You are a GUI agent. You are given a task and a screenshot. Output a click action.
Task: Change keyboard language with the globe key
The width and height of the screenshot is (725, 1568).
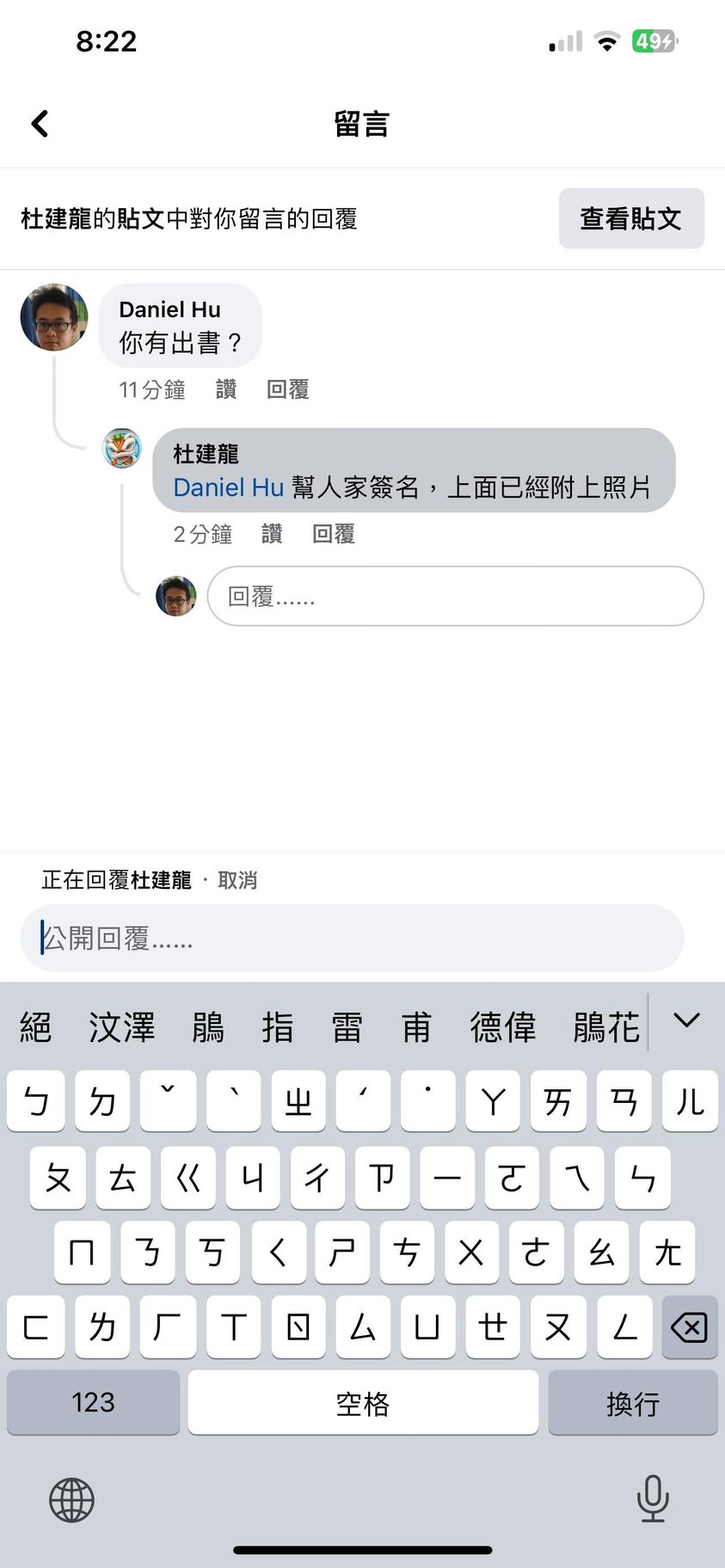71,1500
